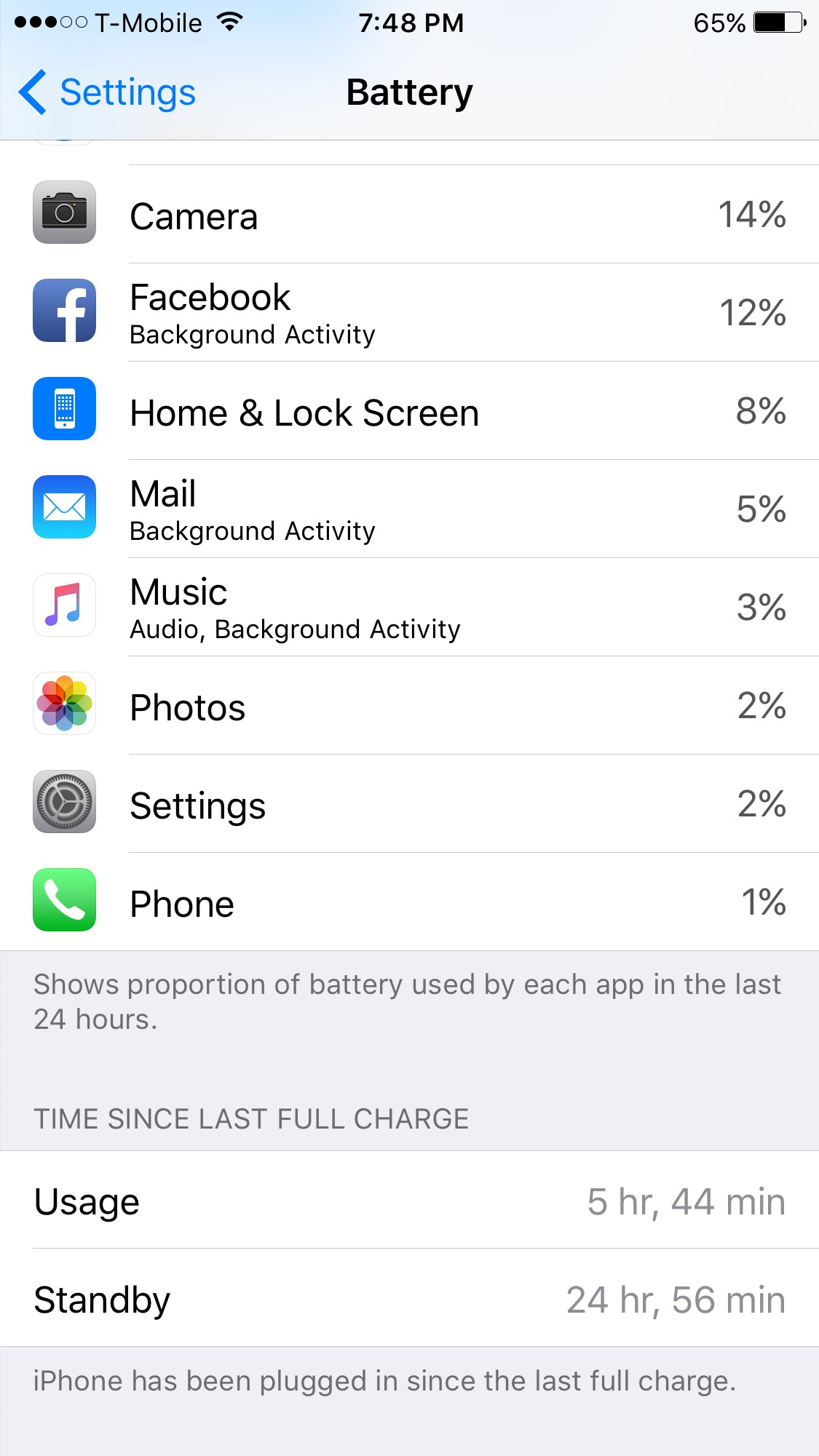Tap the Home & Lock Screen row
Viewport: 819px width, 1456px height.
[x=409, y=410]
